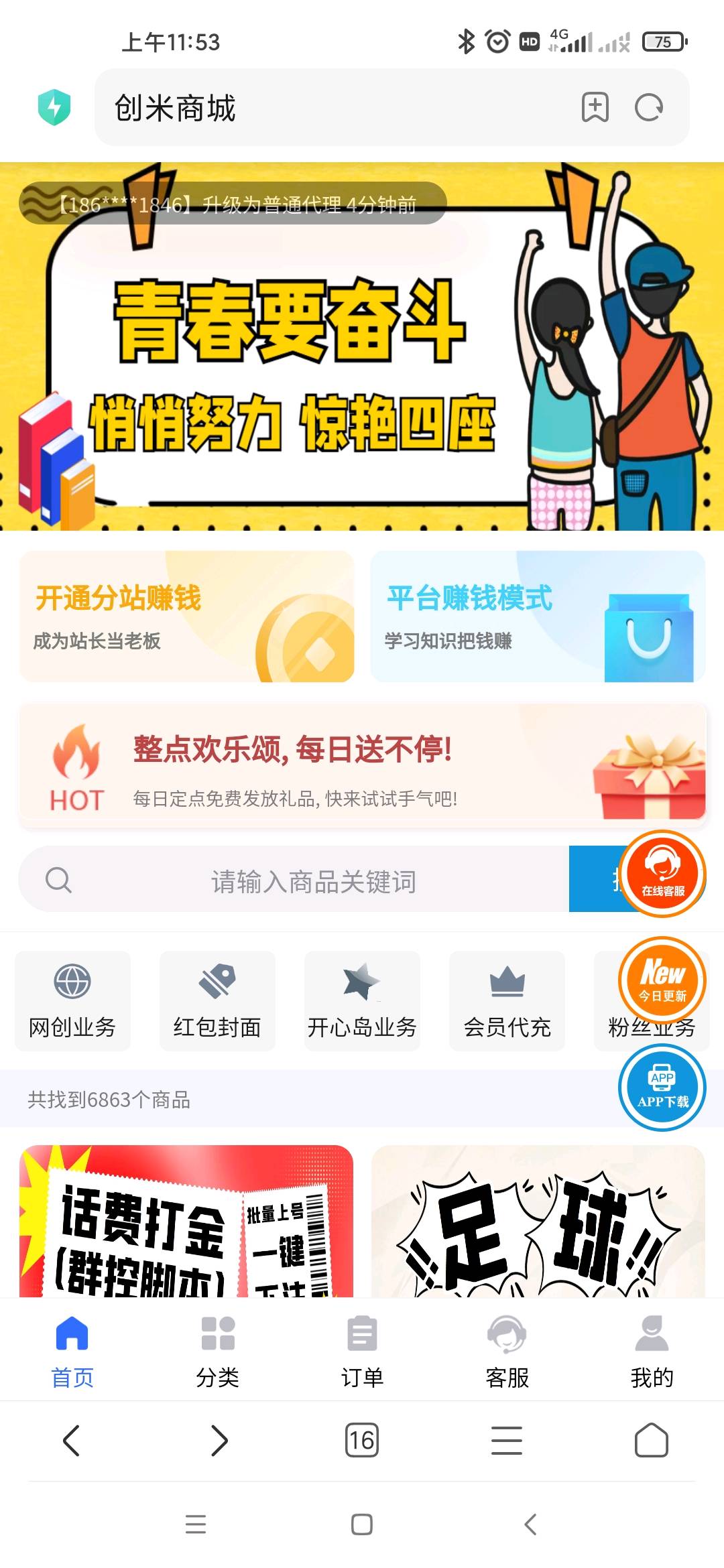This screenshot has width=724, height=1568.
Task: Switch to the 分类 tab
Action: 217,1350
